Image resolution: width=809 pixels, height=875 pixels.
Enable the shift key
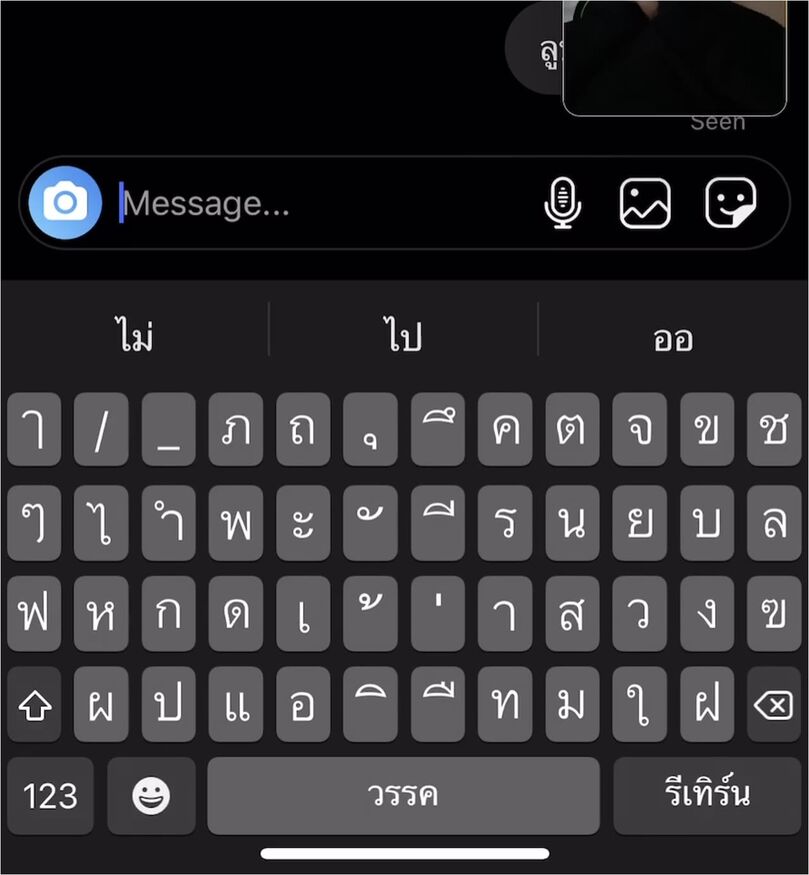point(35,705)
